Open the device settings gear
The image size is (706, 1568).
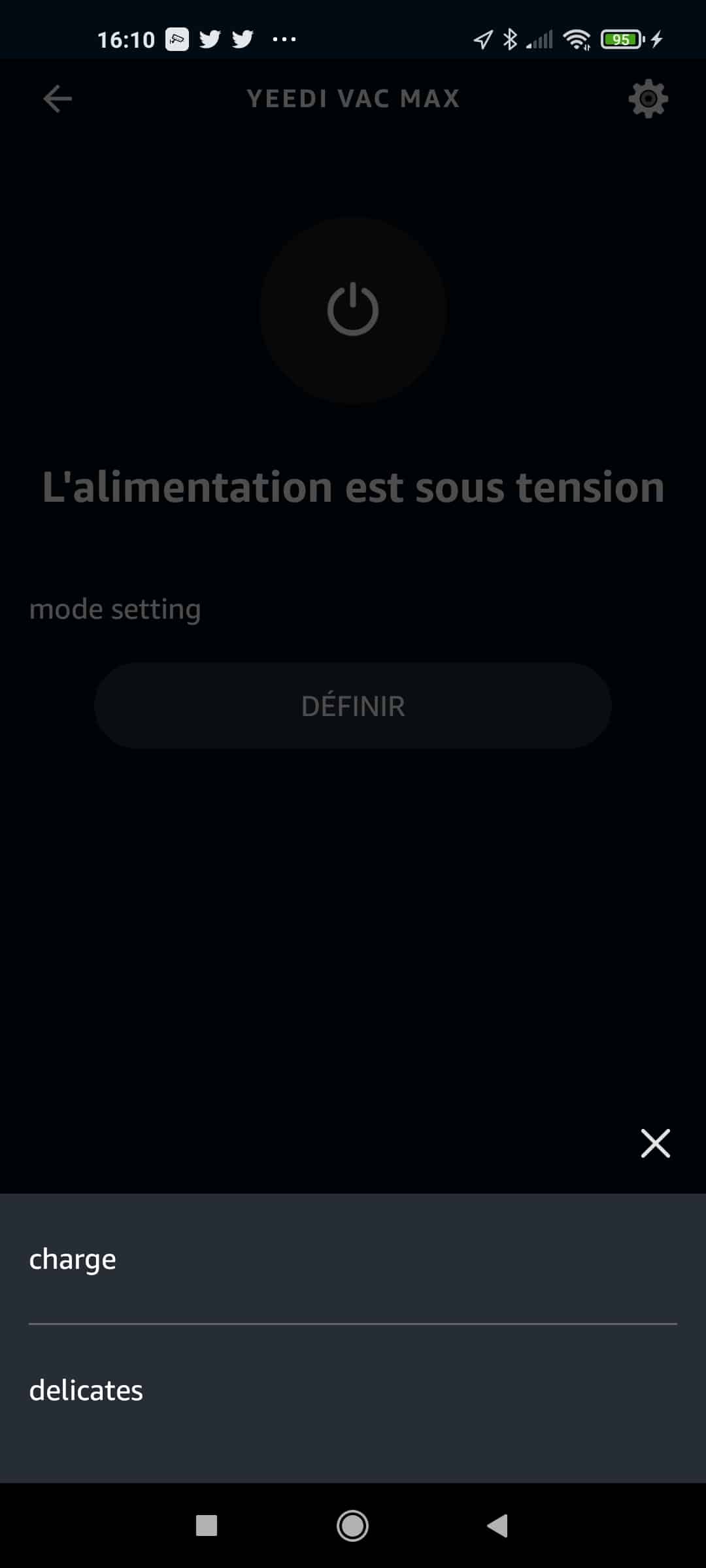point(648,99)
